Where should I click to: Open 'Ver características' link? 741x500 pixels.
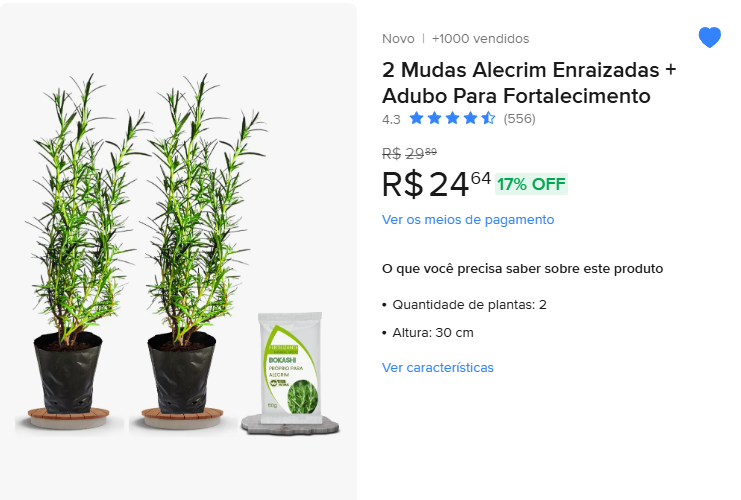[437, 368]
